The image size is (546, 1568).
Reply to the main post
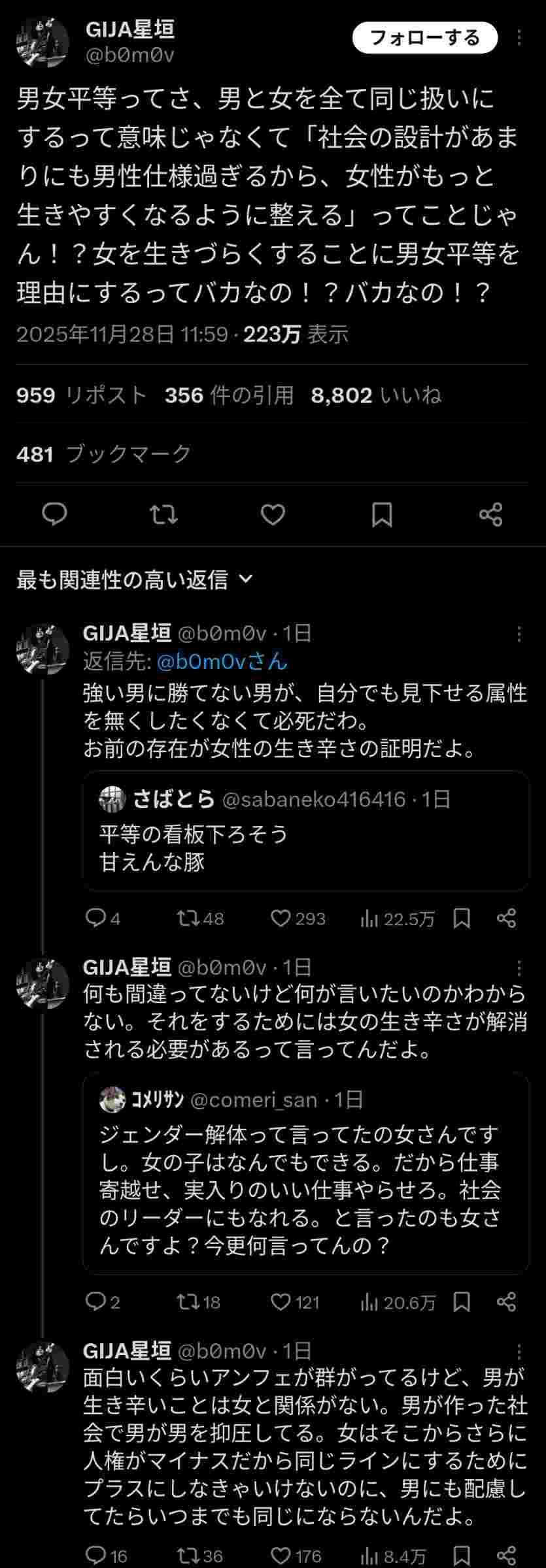click(54, 515)
